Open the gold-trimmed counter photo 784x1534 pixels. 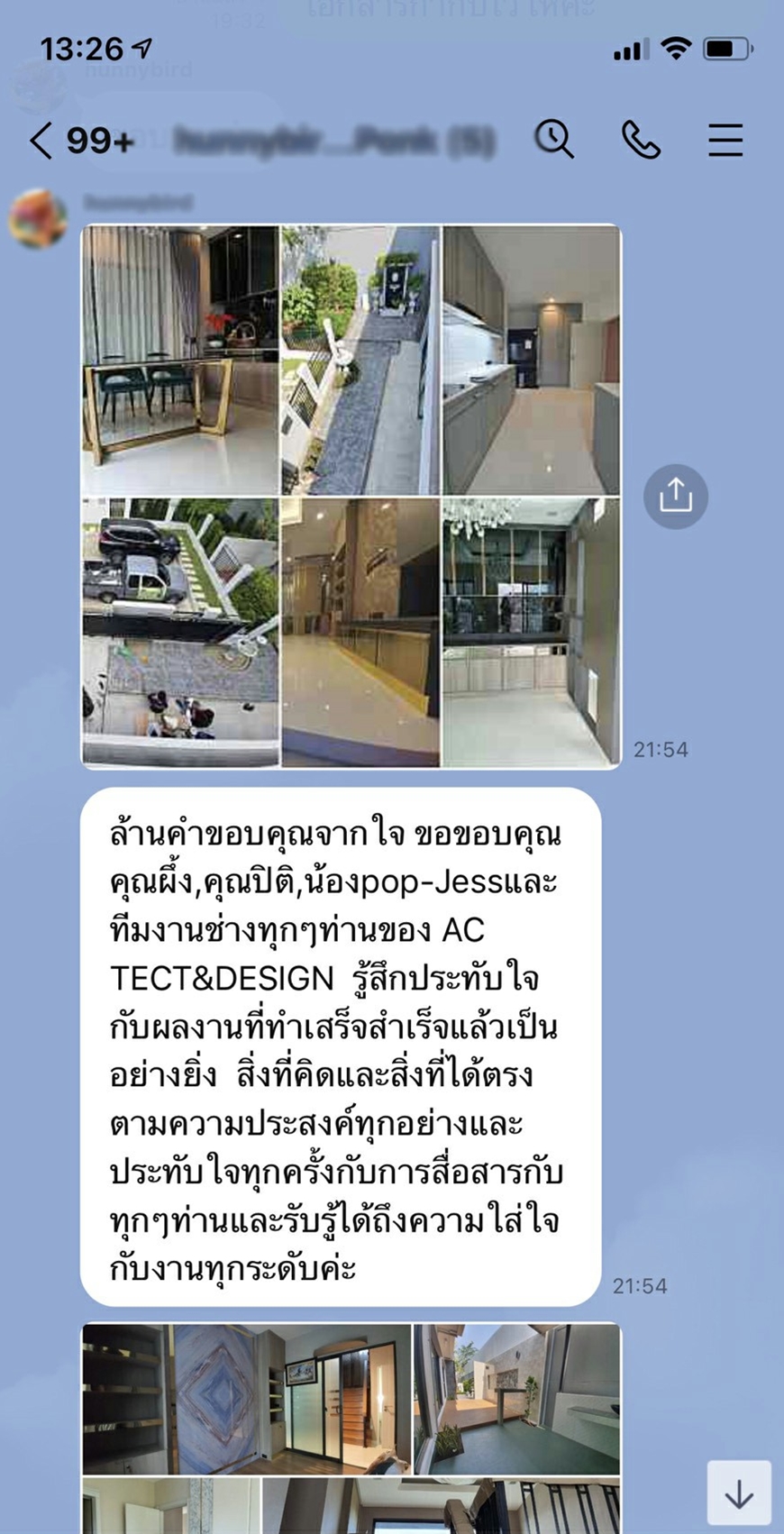point(360,632)
